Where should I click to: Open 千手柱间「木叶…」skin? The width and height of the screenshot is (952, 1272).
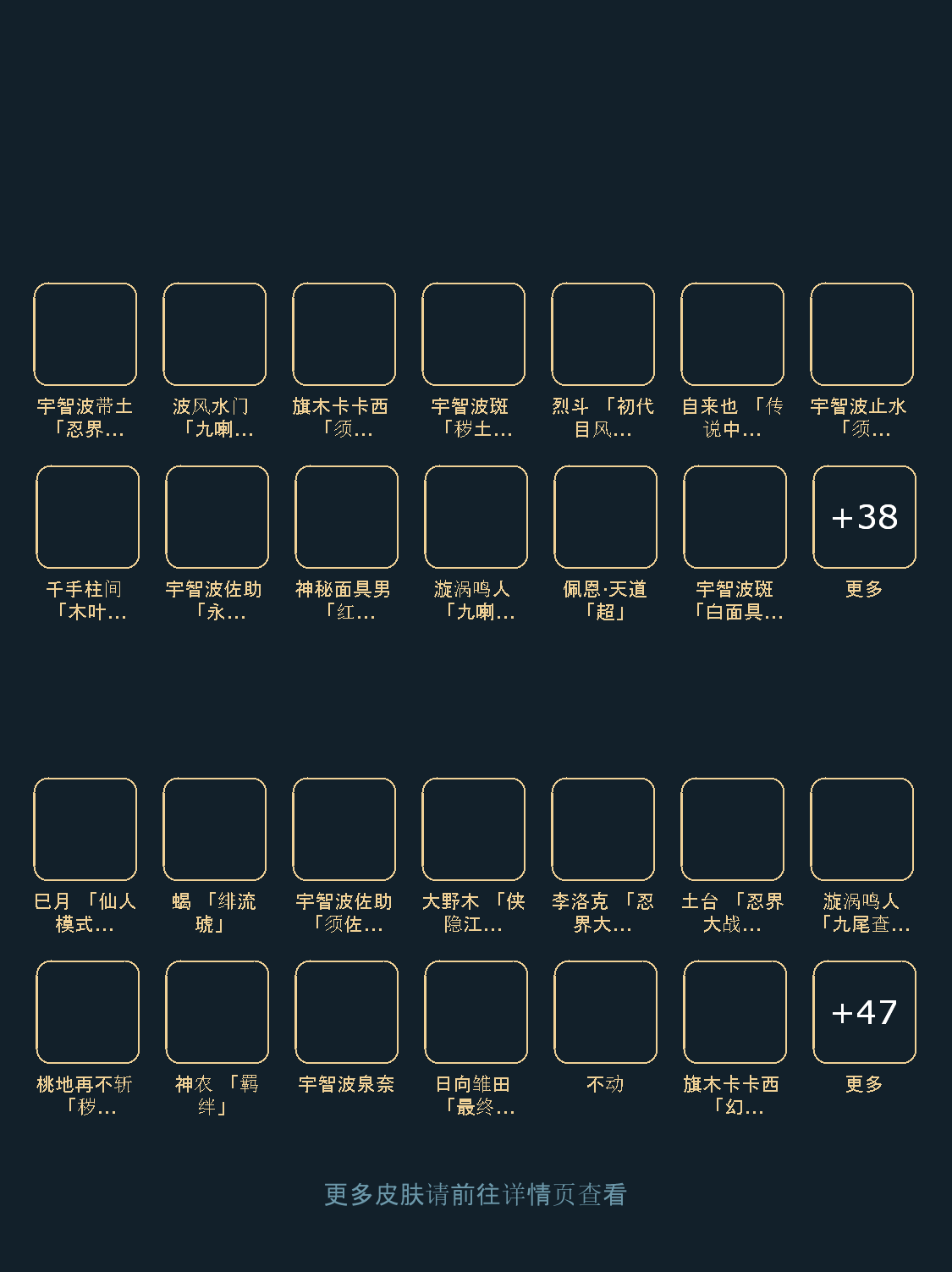[87, 517]
